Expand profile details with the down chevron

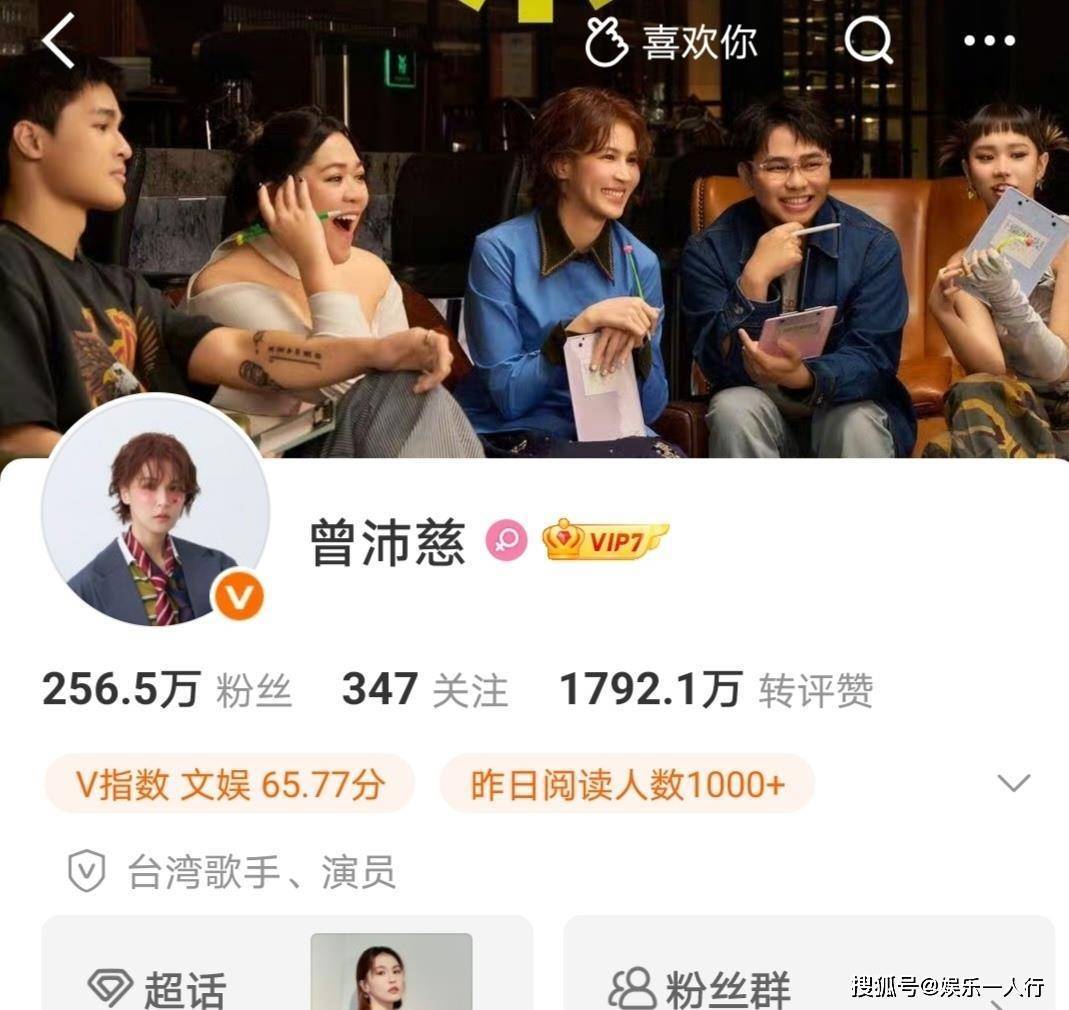(1014, 783)
